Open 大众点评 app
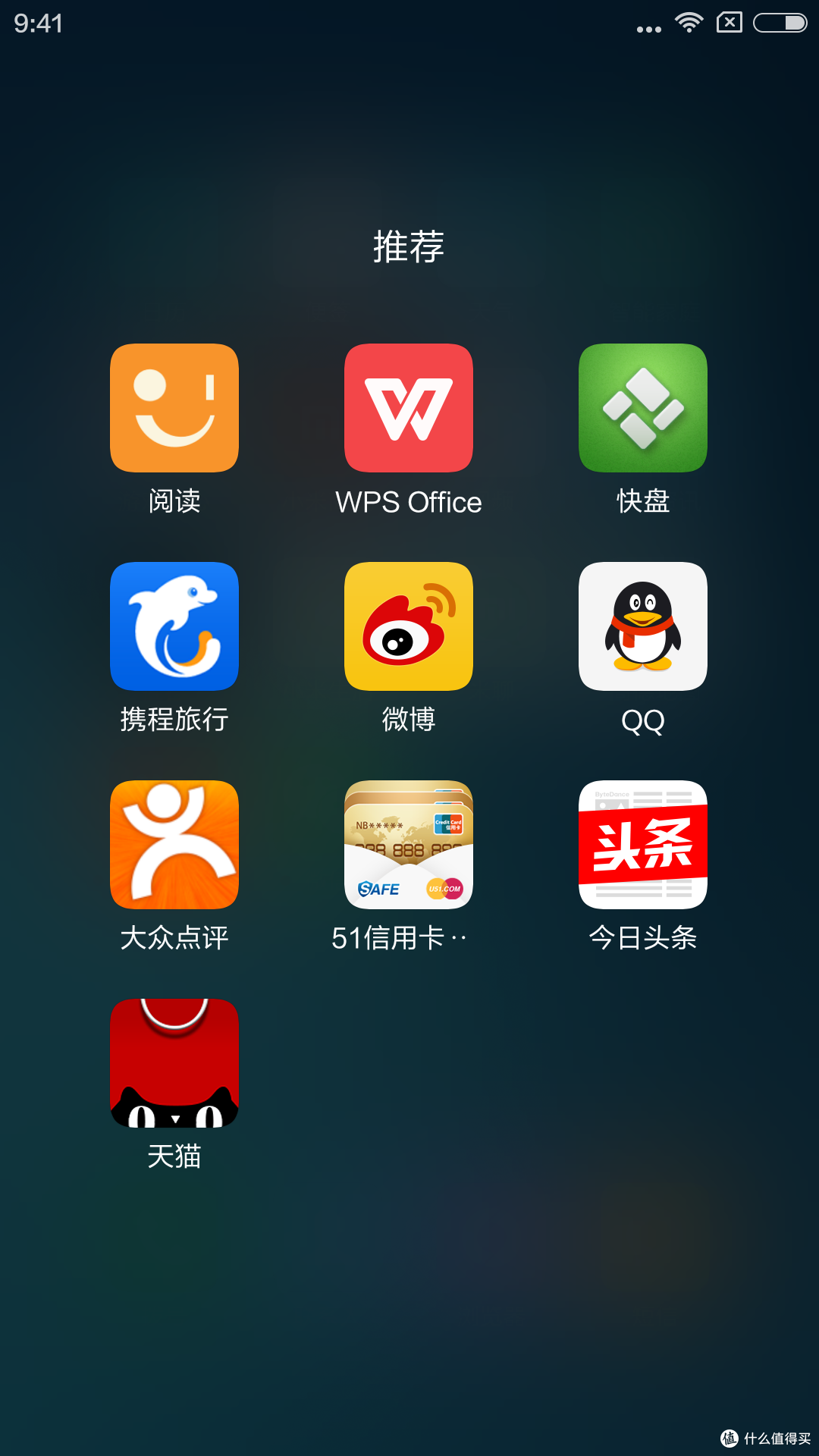Image resolution: width=819 pixels, height=1456 pixels. coord(174,845)
